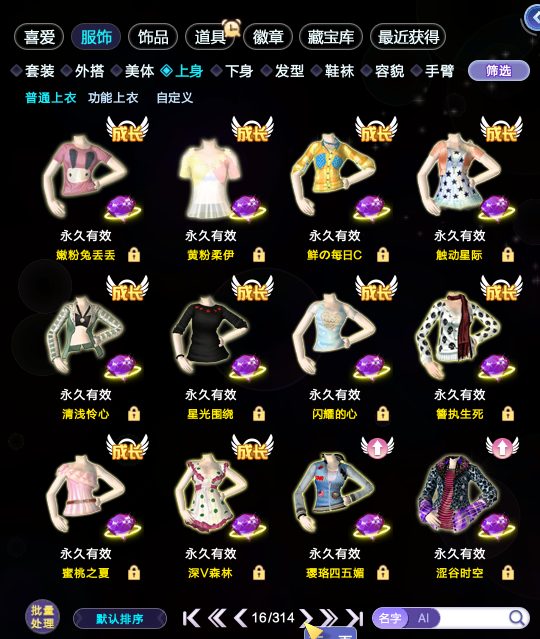This screenshot has height=639, width=540.
Task: Switch to the 喜爱 tab
Action: (39, 37)
